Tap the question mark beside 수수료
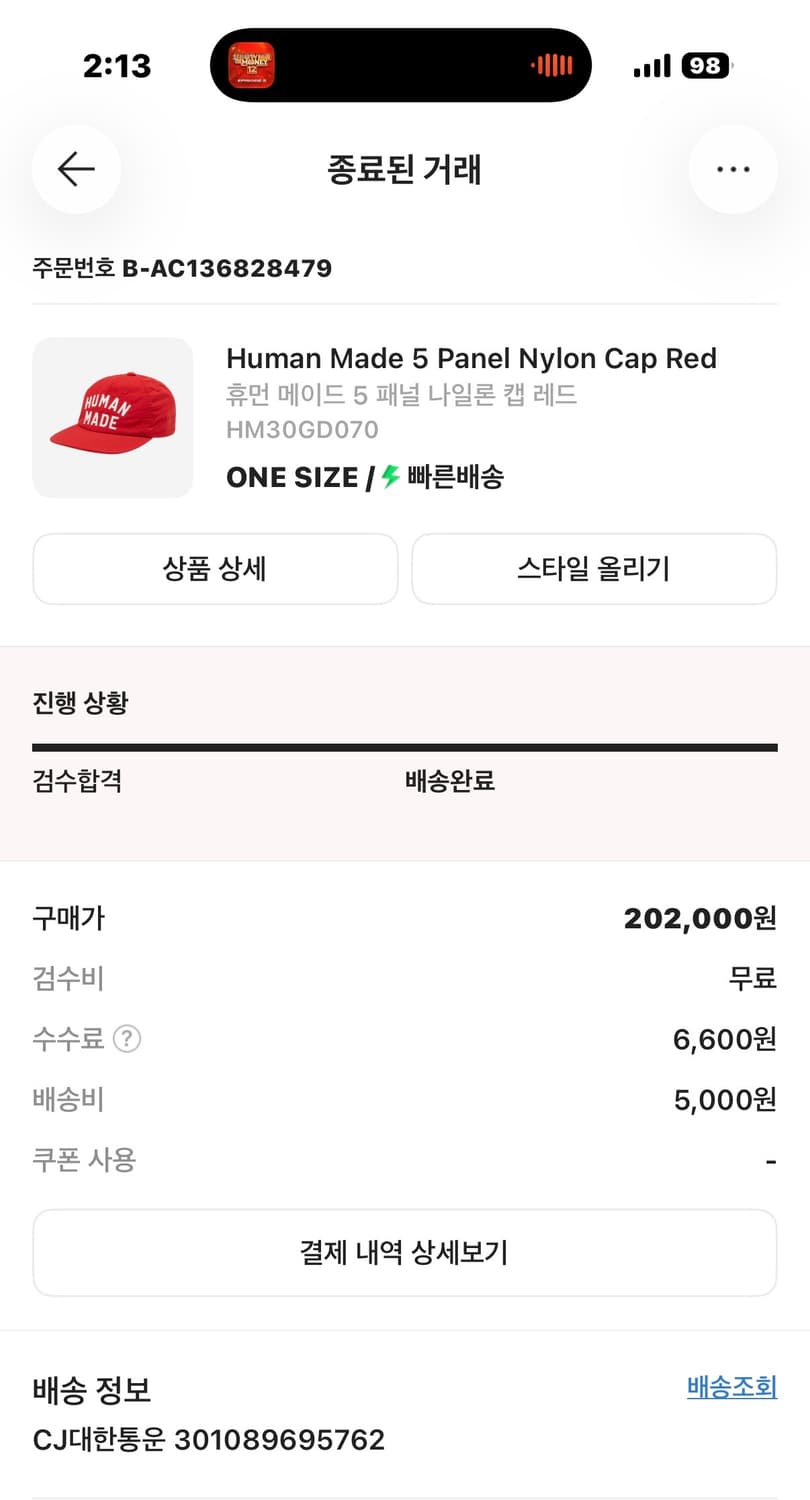 click(x=126, y=1039)
